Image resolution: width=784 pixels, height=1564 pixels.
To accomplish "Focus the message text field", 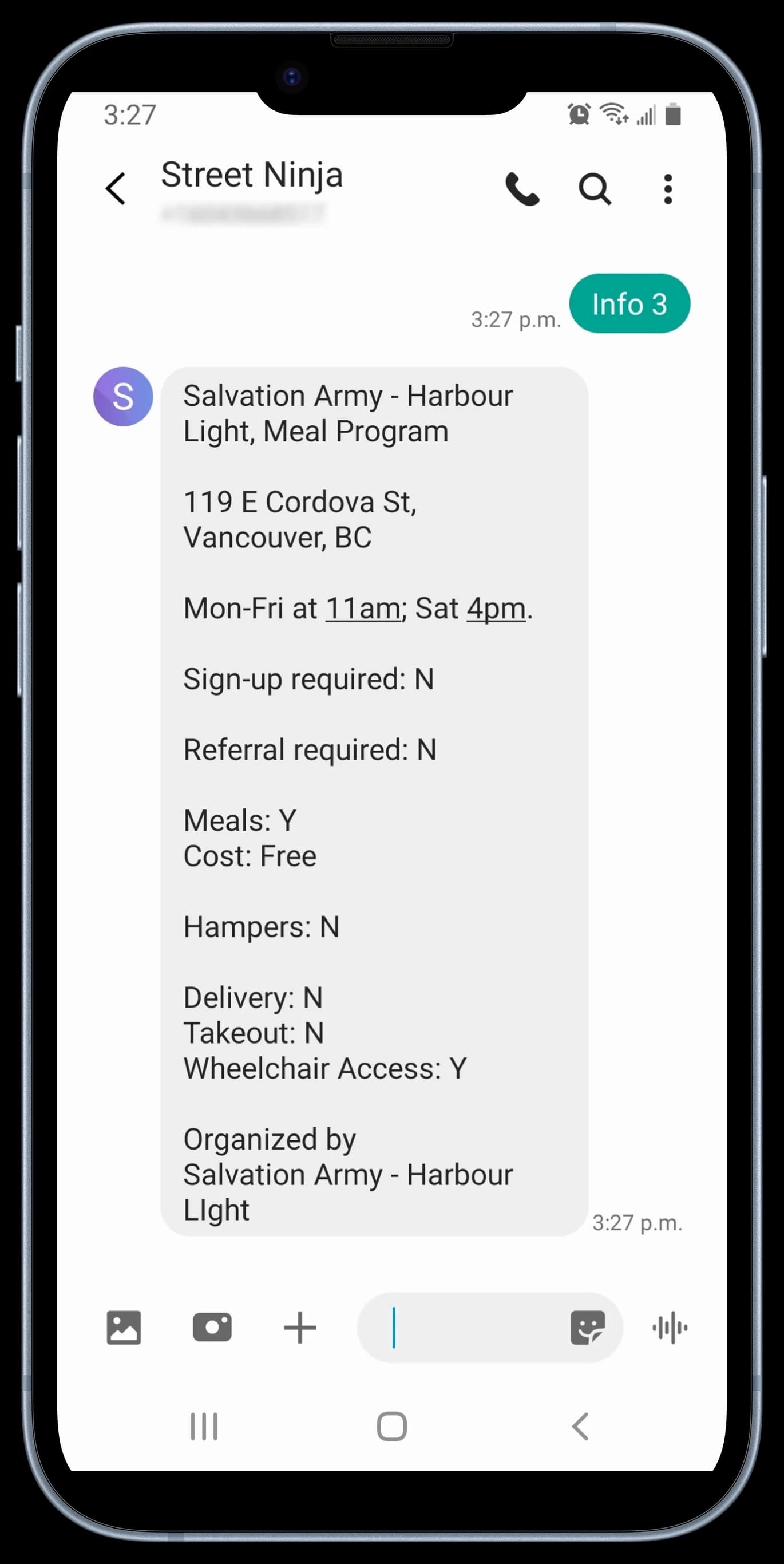I will pos(467,1327).
